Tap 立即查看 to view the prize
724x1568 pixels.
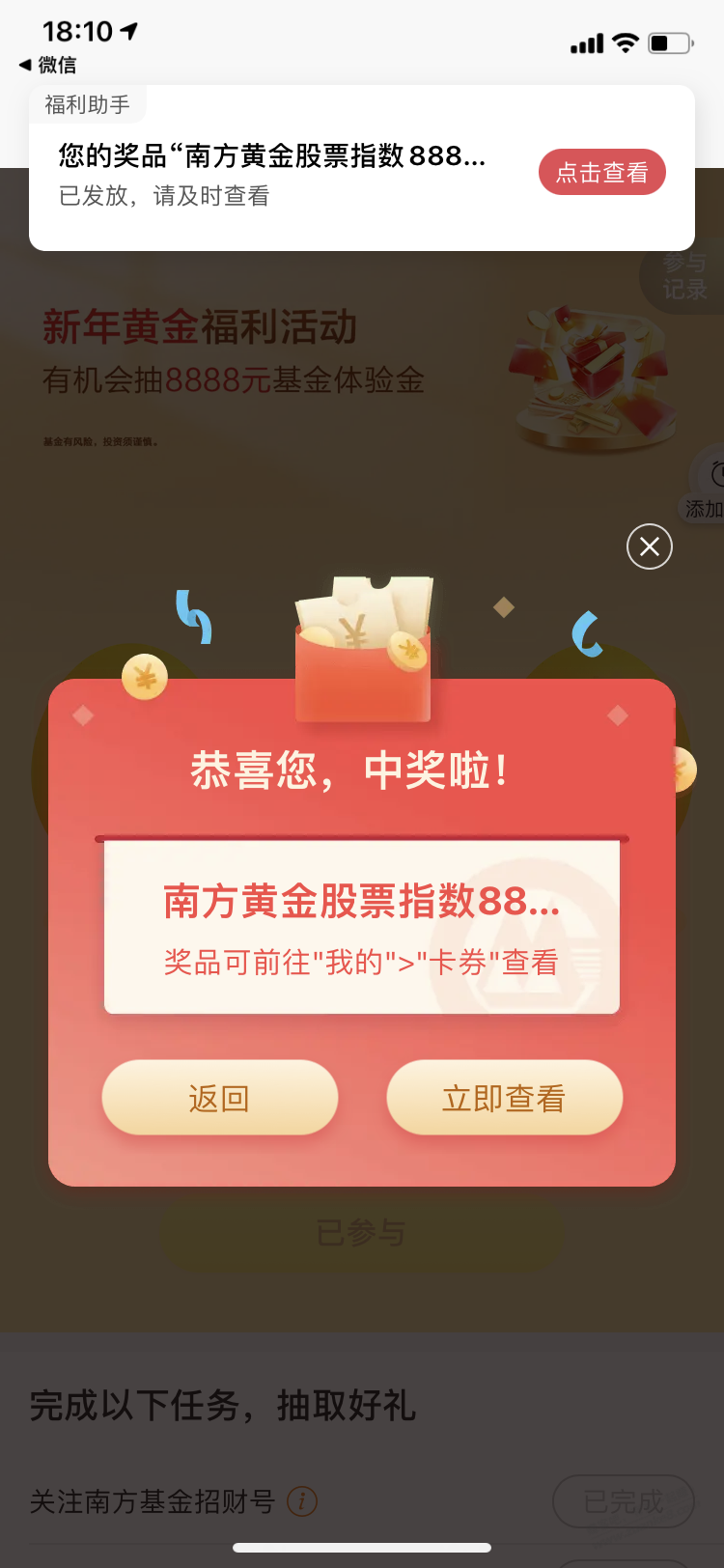504,1098
